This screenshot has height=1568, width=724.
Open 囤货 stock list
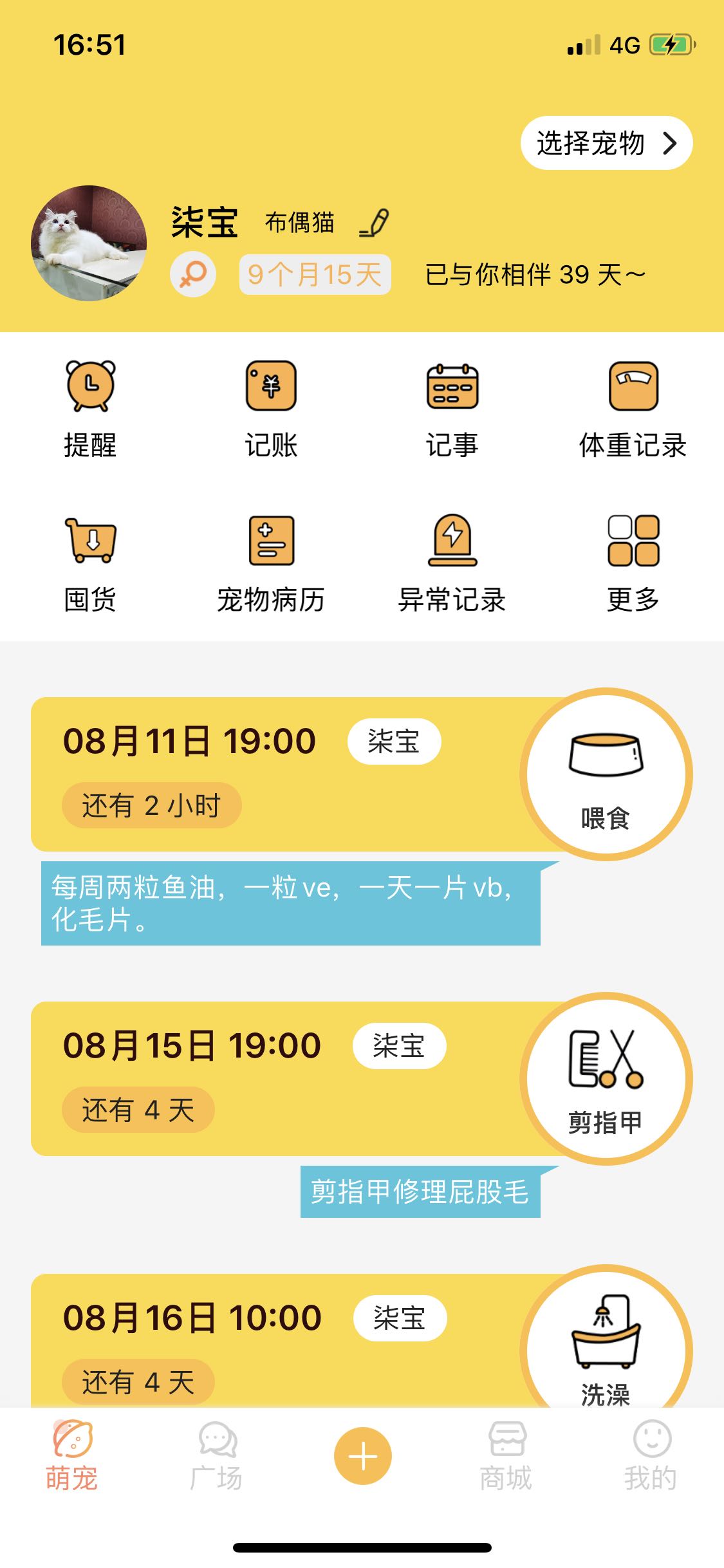click(90, 565)
